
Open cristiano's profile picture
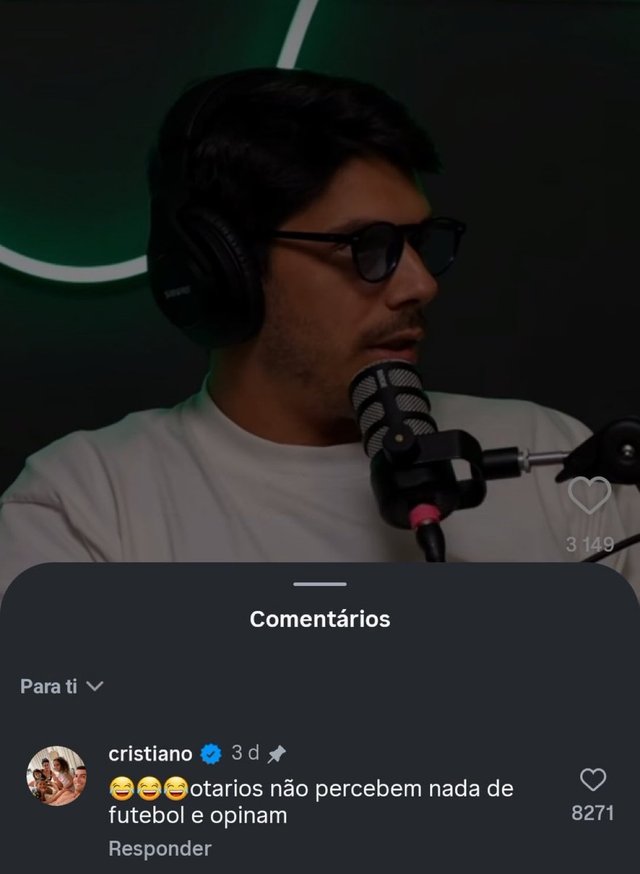[56, 776]
